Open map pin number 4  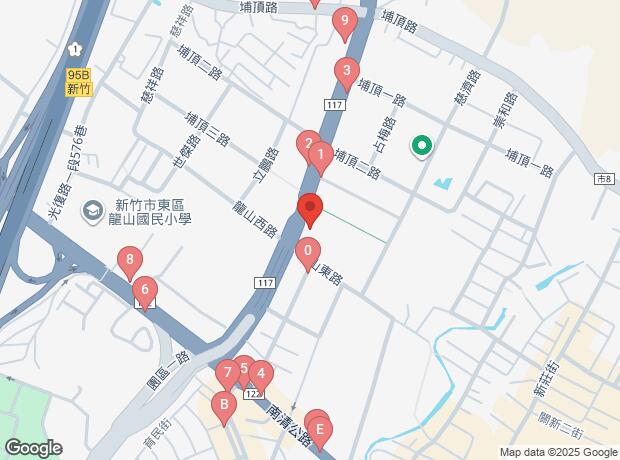point(261,376)
